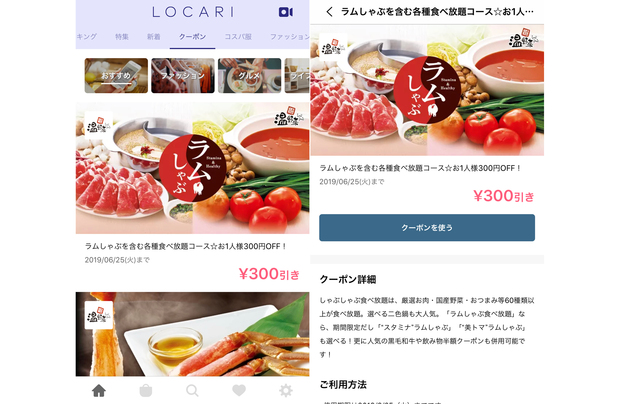Switch to the 新着 tab
Image resolution: width=621 pixels, height=404 pixels.
pos(153,36)
